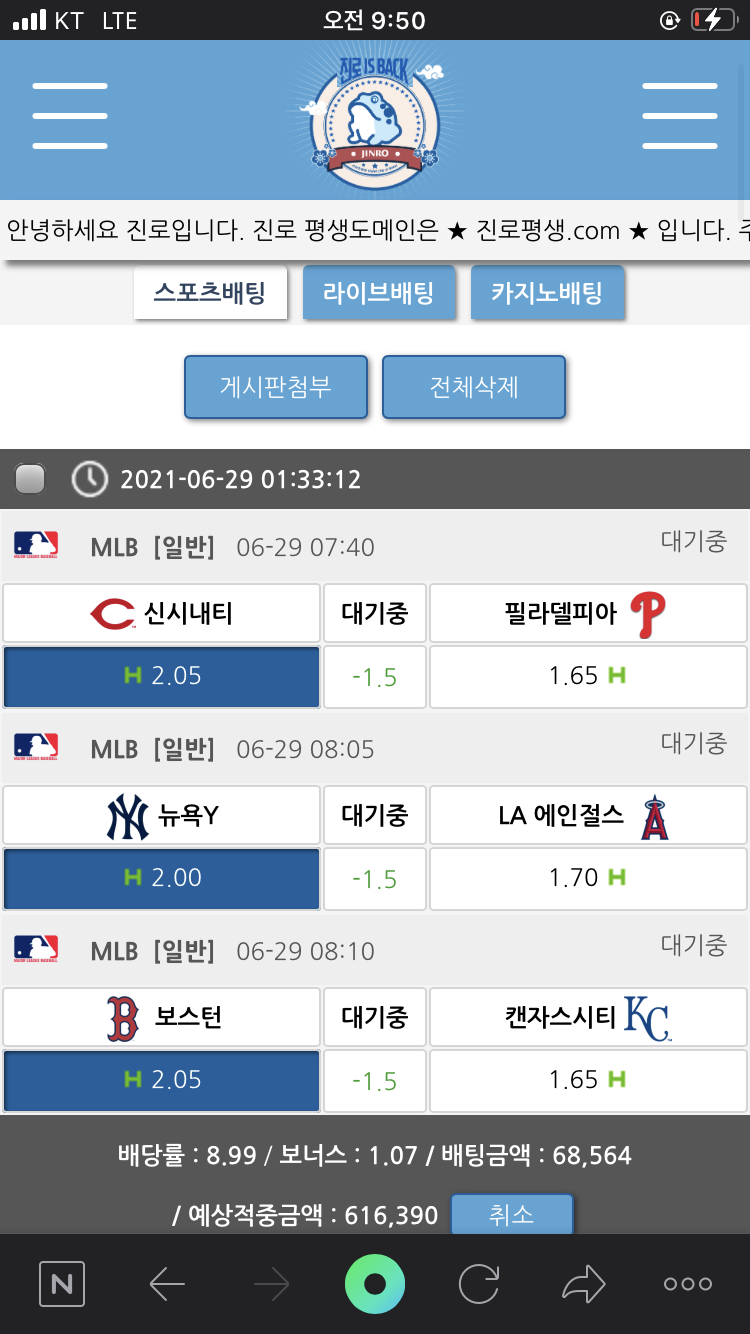Open the right hamburger menu
Image resolution: width=750 pixels, height=1334 pixels.
(679, 116)
